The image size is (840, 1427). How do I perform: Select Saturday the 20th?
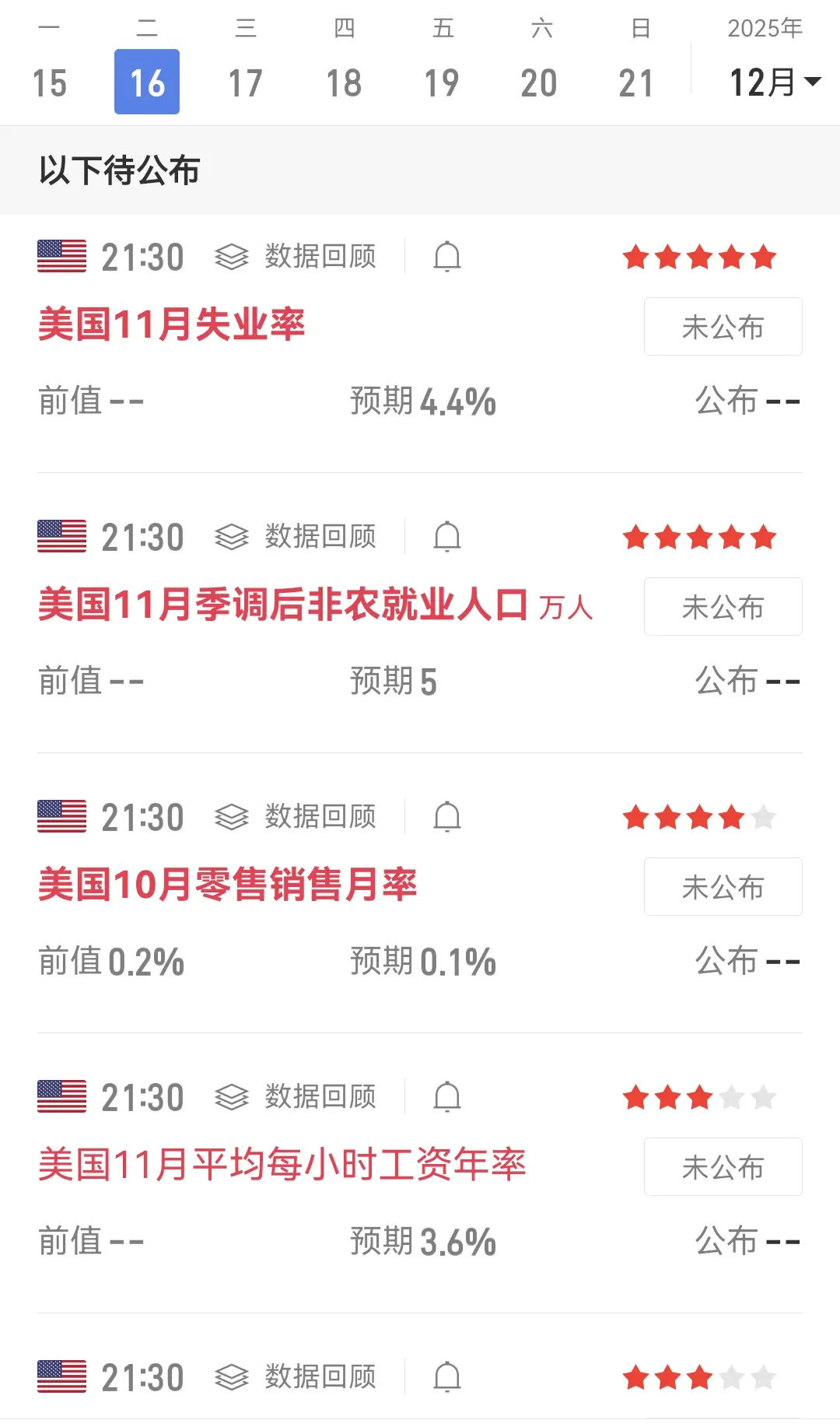click(x=539, y=82)
